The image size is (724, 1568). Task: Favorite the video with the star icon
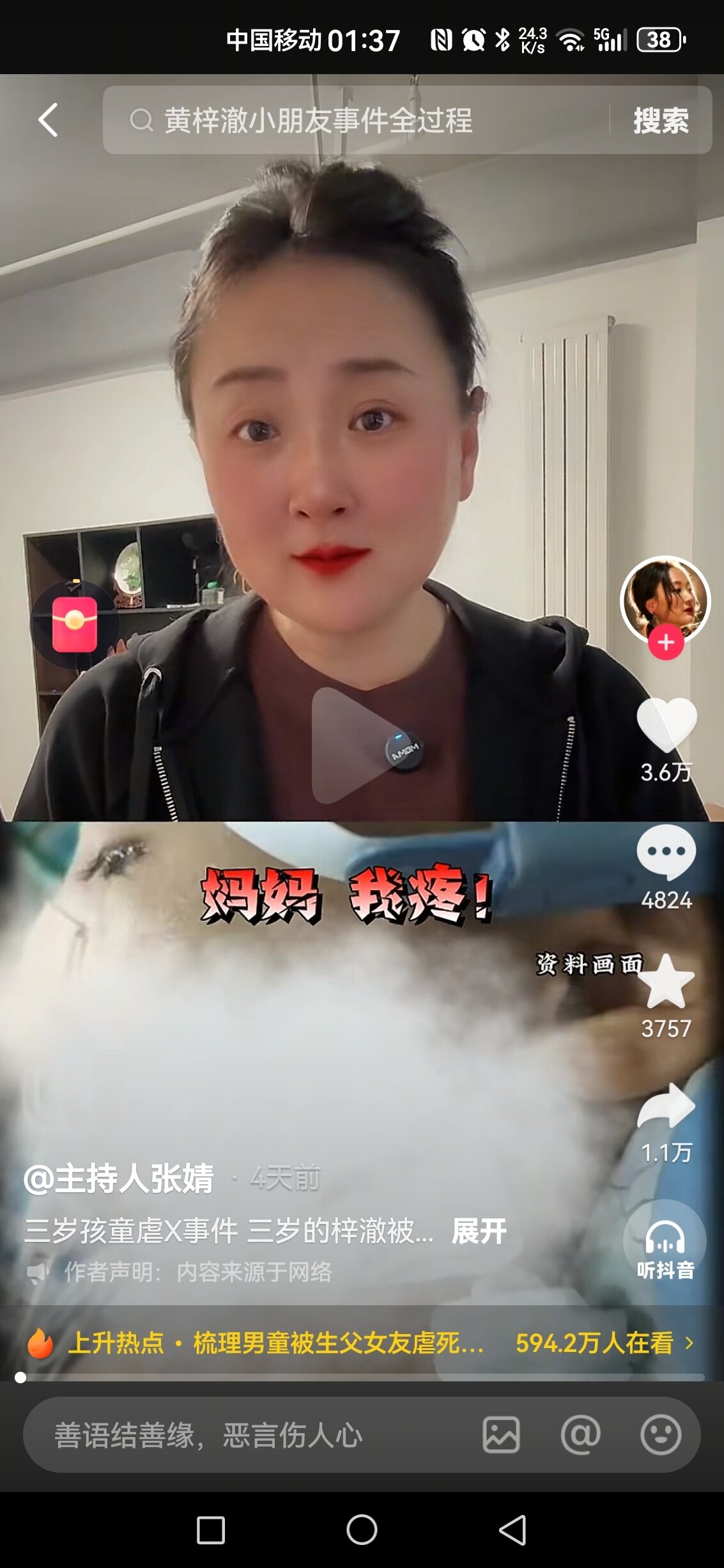666,982
